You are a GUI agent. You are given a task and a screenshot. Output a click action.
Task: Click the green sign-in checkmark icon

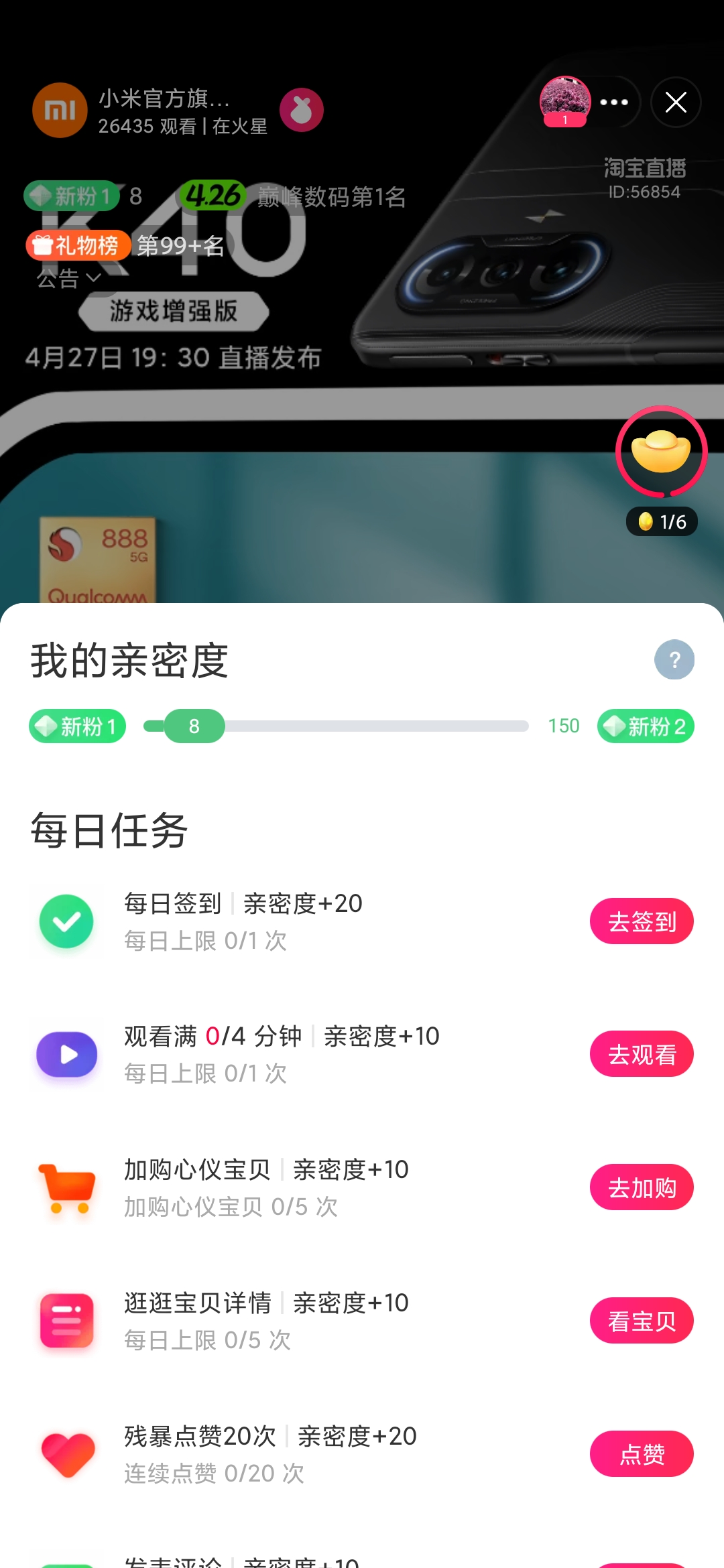66,921
